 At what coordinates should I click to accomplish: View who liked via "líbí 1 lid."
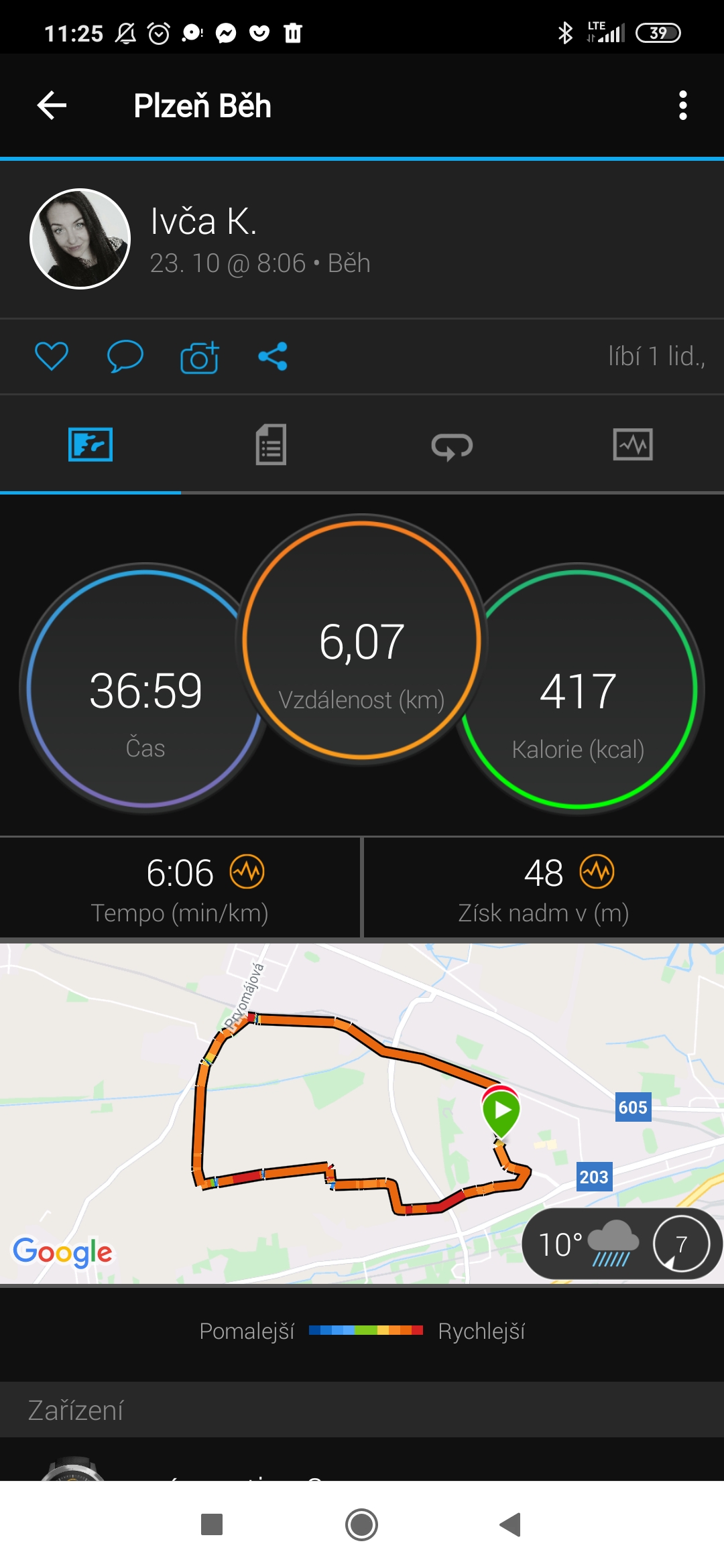(656, 356)
